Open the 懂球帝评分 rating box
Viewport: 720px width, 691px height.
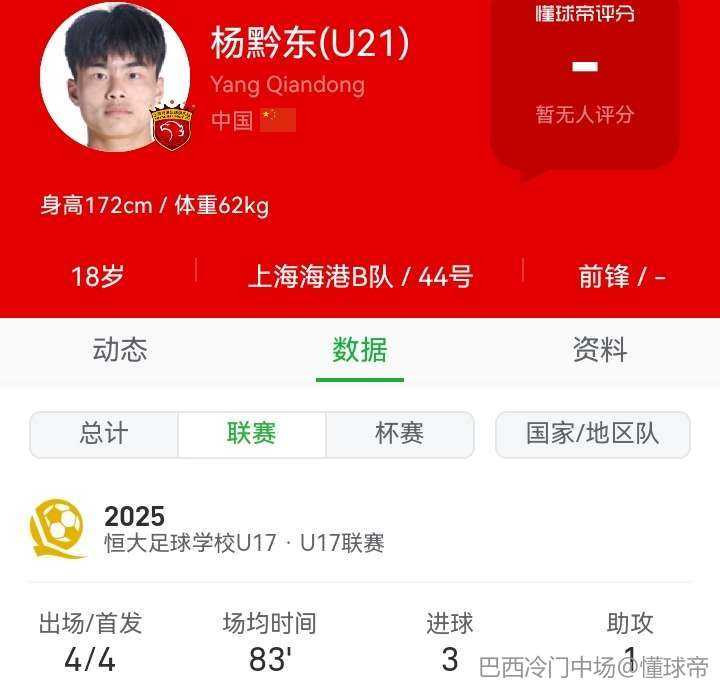(x=585, y=75)
